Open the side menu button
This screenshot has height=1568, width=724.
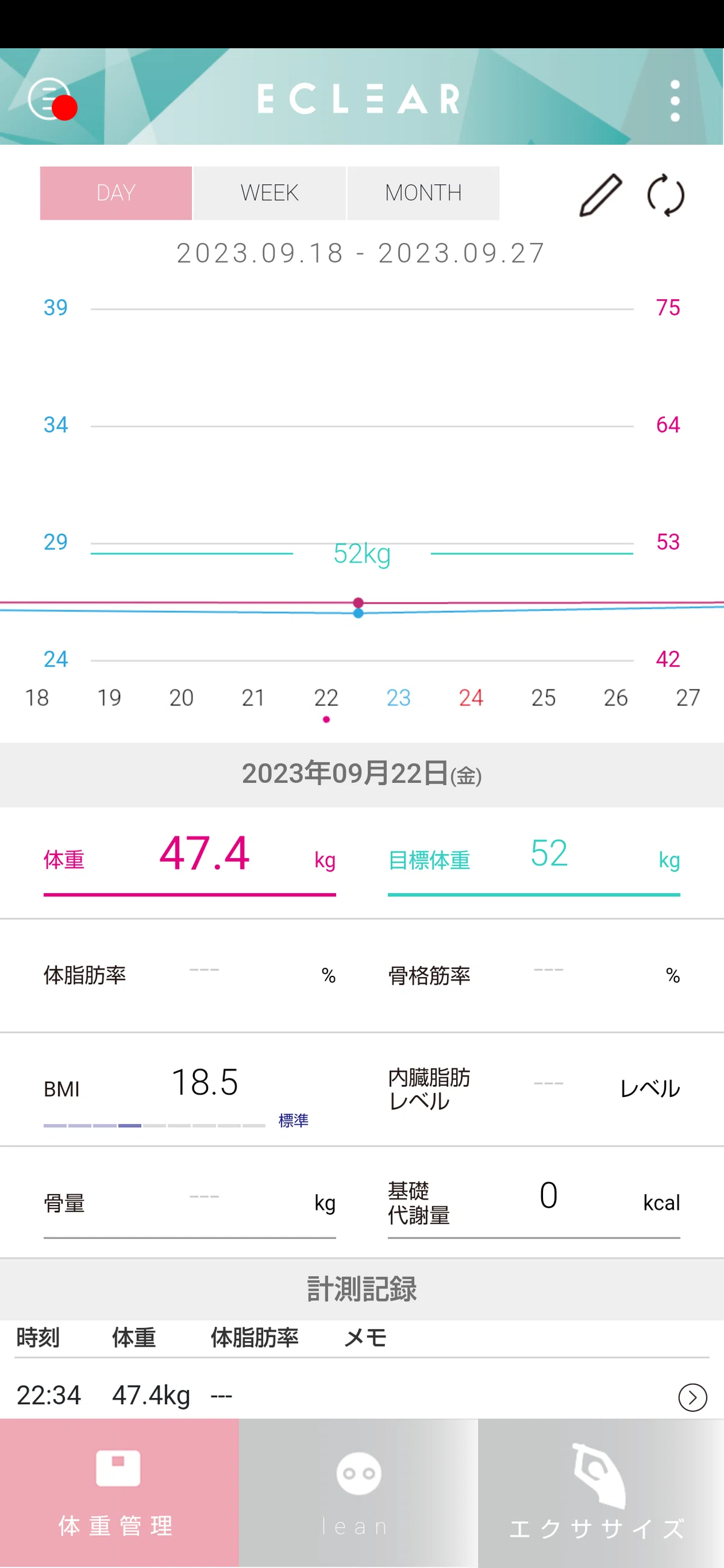coord(50,99)
